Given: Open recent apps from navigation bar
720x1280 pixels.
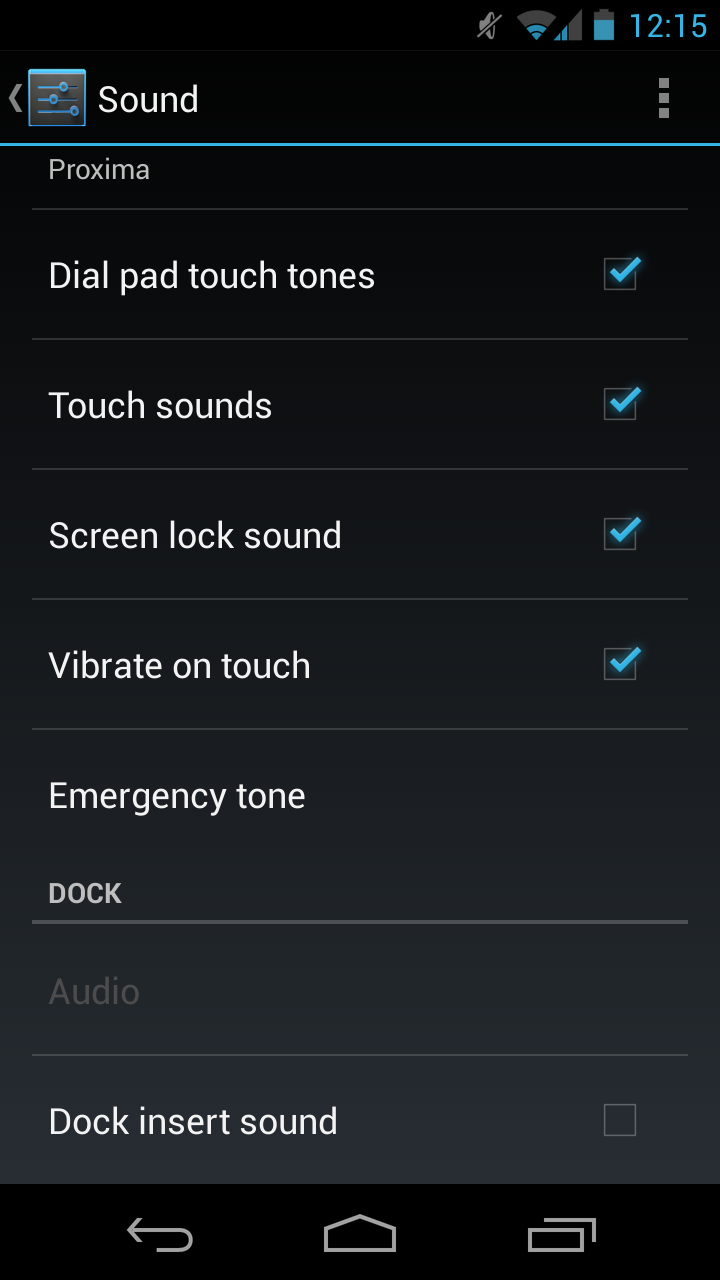Looking at the screenshot, I should tap(561, 1234).
